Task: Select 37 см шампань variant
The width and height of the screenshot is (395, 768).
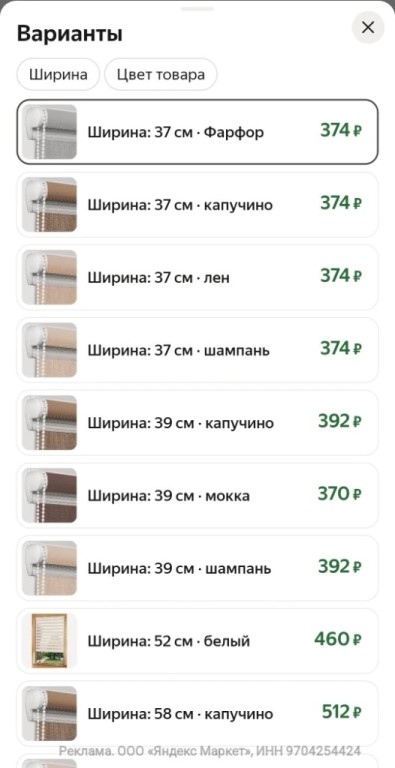Action: point(198,350)
